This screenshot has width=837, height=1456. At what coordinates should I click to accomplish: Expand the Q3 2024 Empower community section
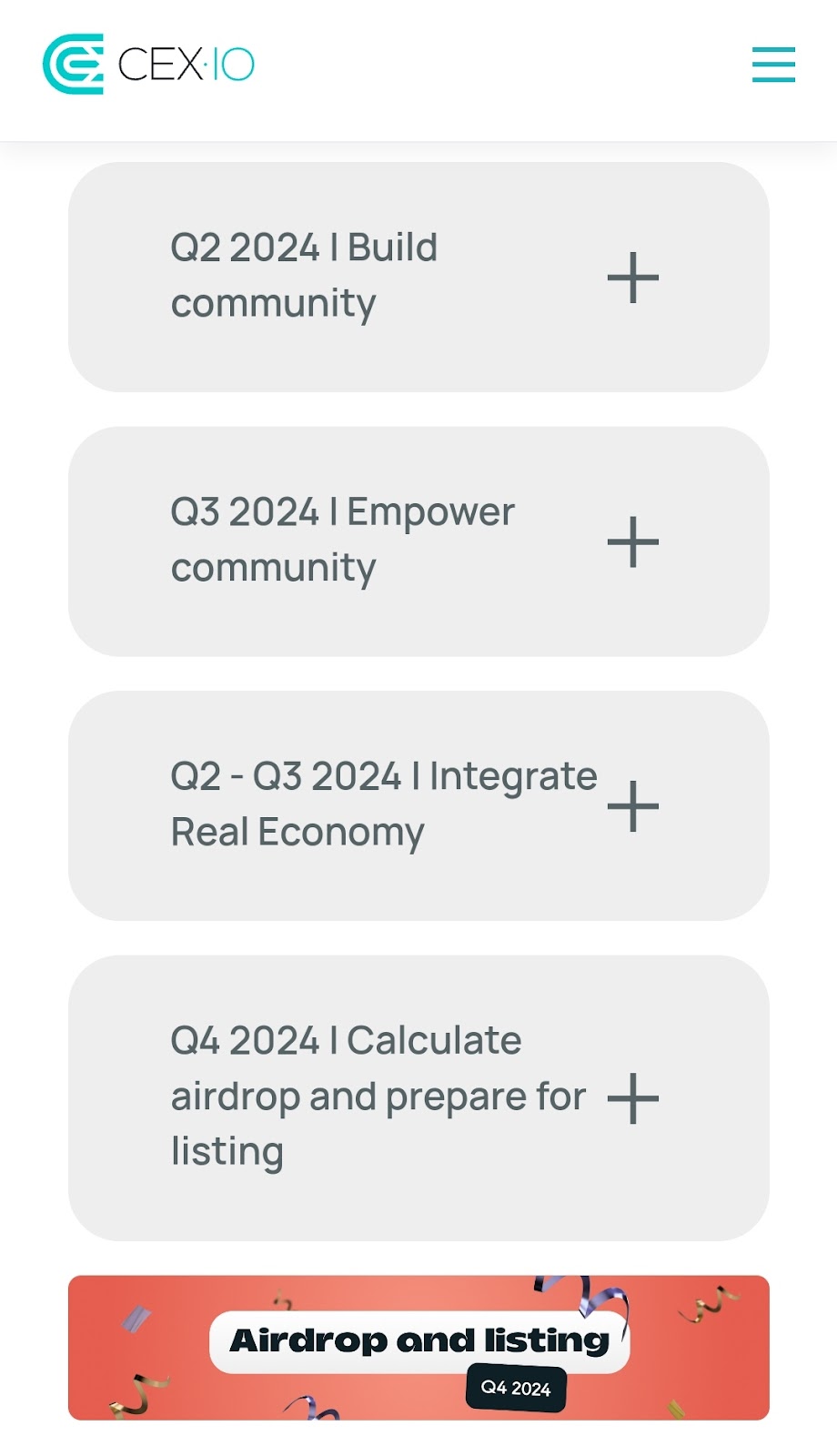pos(632,542)
